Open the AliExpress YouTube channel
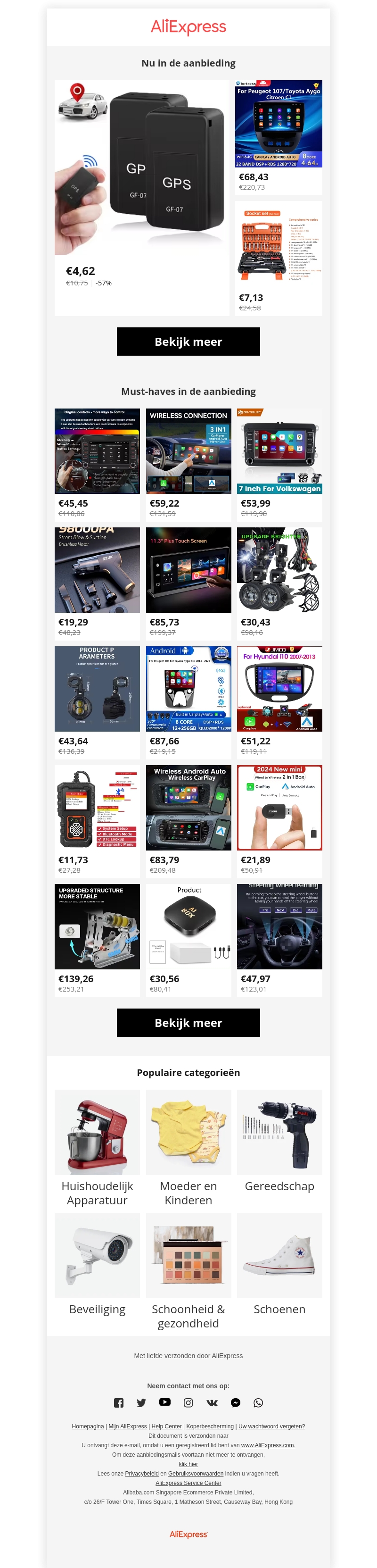 coord(165,1402)
